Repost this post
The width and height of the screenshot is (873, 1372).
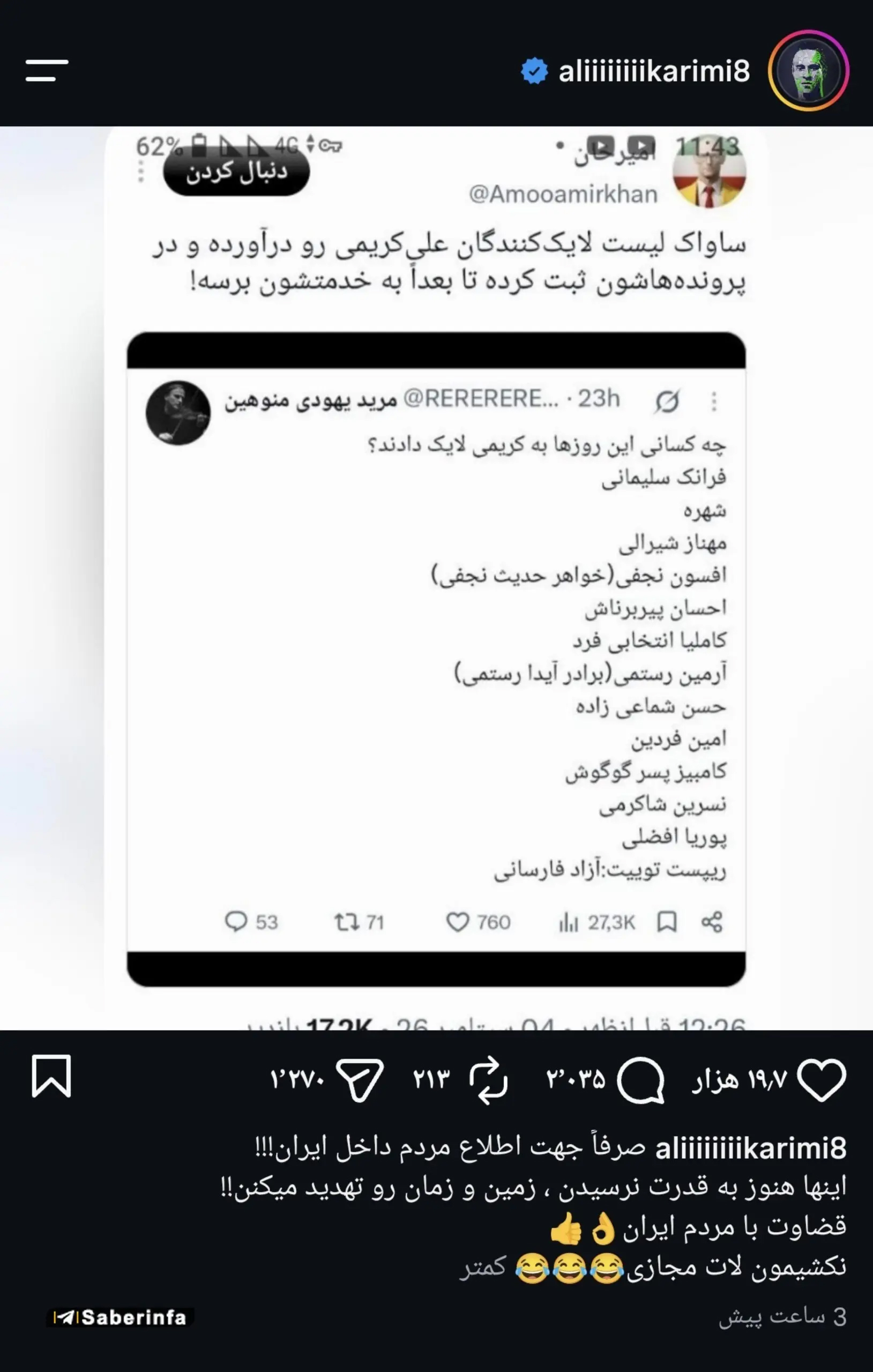(488, 1080)
